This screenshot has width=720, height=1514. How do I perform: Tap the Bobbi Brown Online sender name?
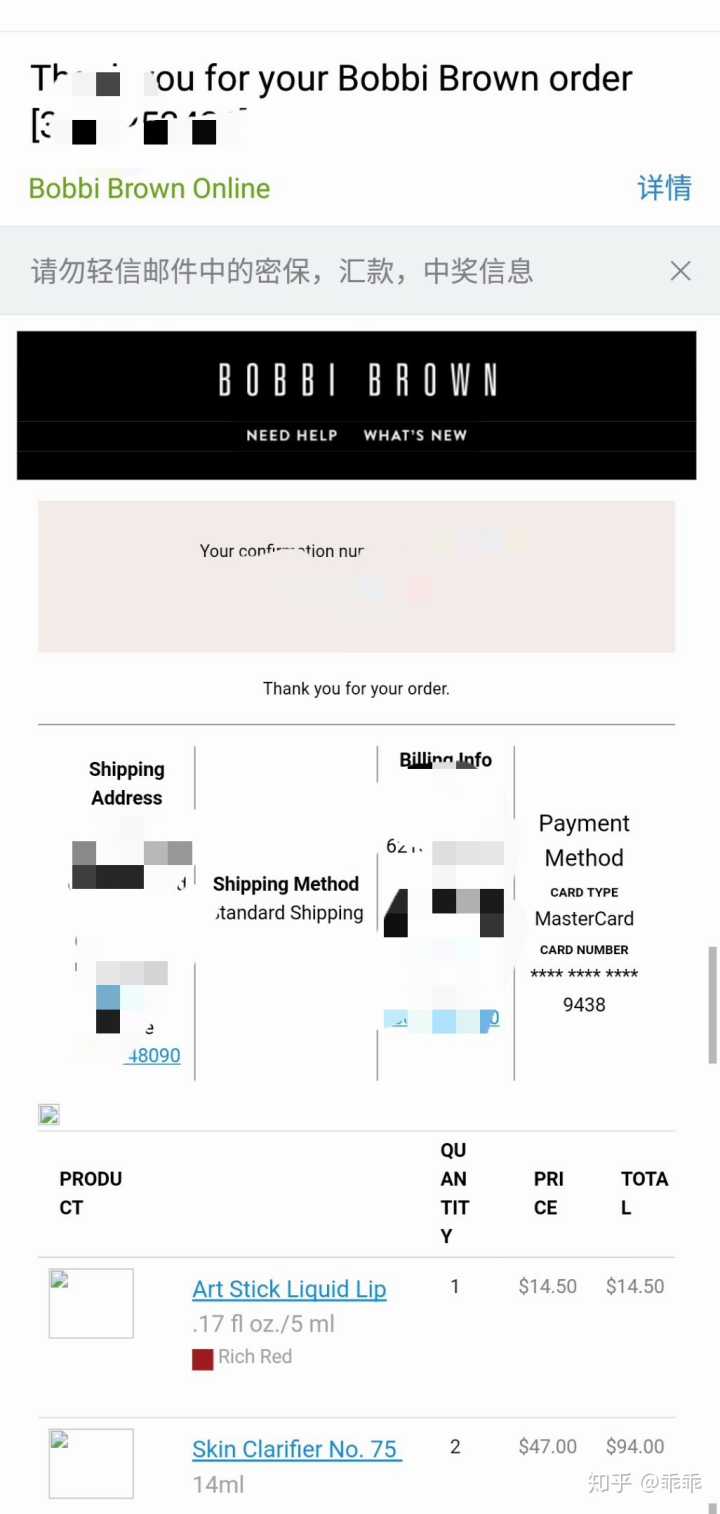pos(149,188)
